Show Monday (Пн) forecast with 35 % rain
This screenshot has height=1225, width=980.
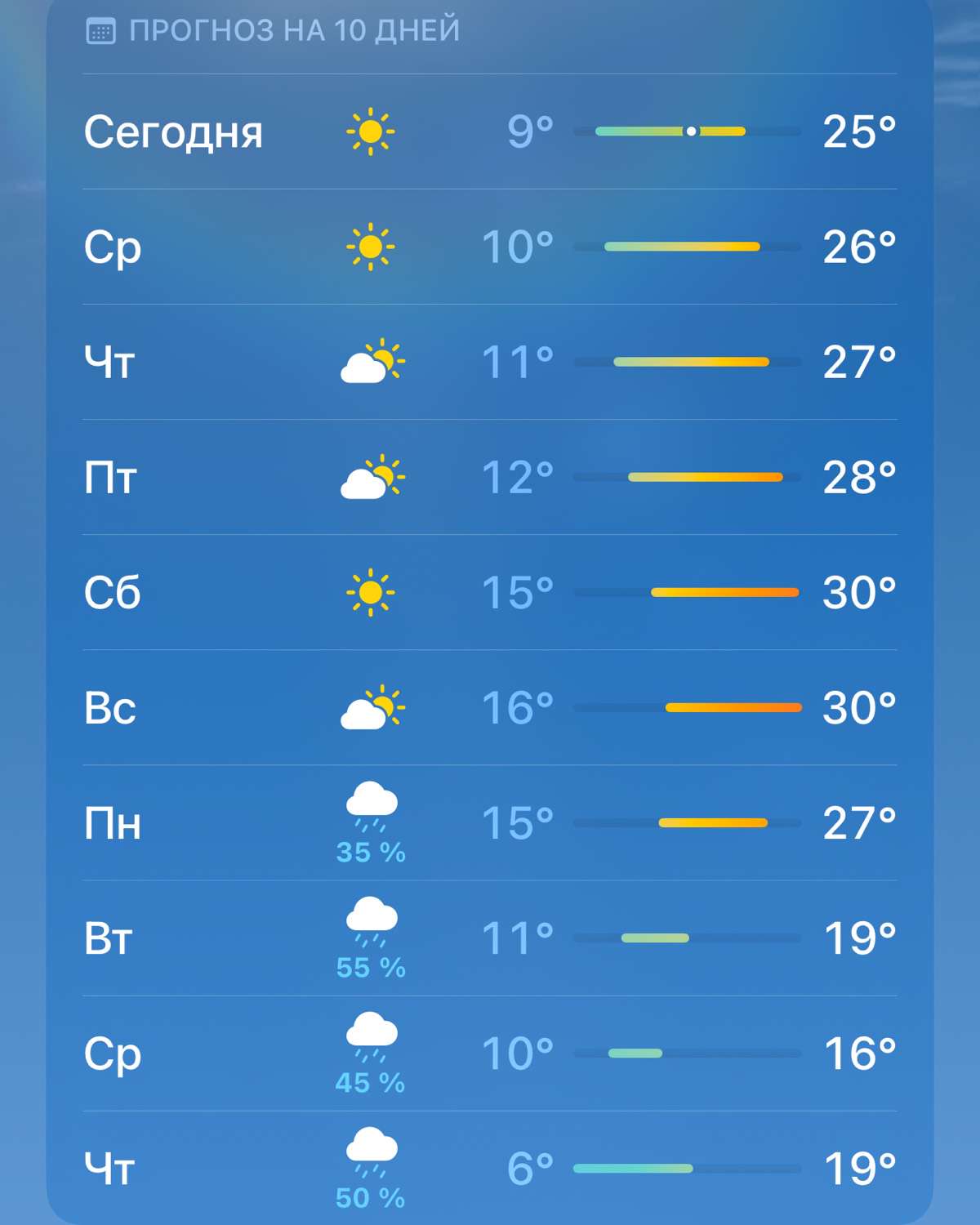pos(490,822)
